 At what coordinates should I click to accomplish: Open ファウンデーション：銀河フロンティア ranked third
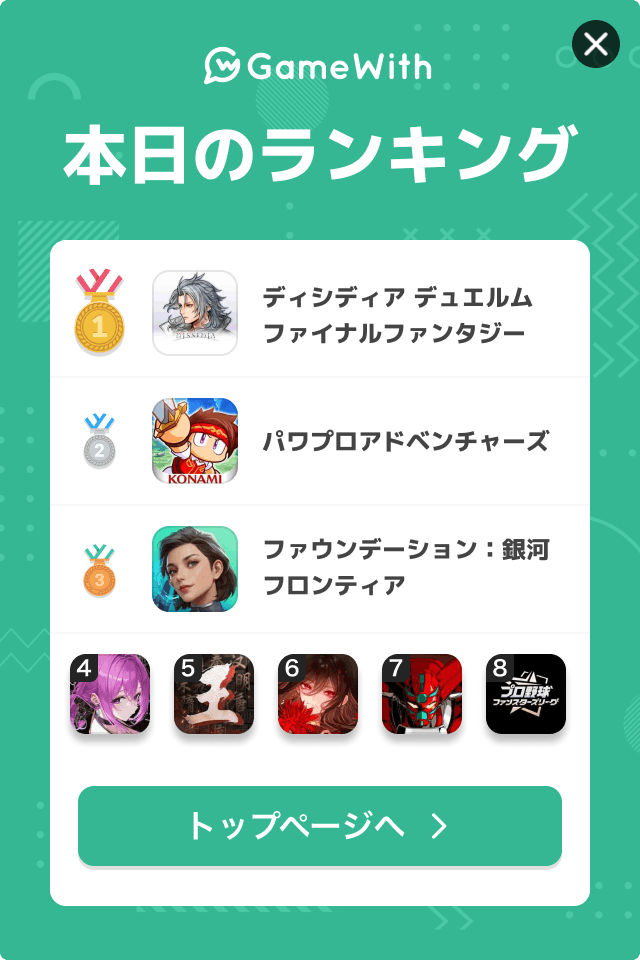coord(320,568)
